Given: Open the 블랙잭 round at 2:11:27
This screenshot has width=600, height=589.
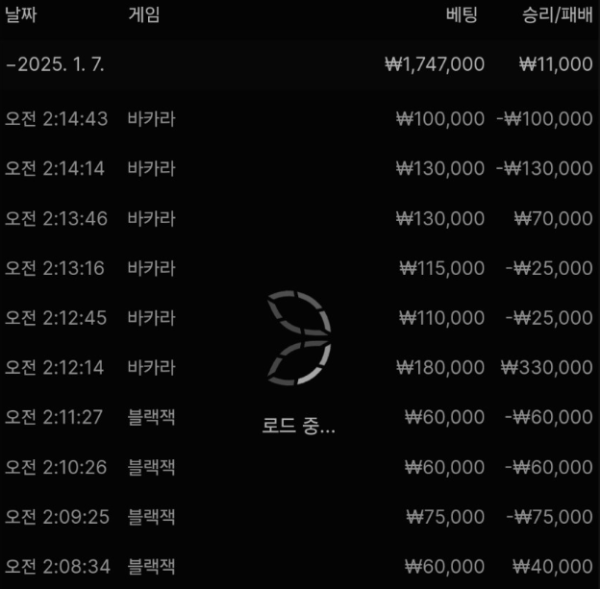Looking at the screenshot, I should (x=150, y=417).
